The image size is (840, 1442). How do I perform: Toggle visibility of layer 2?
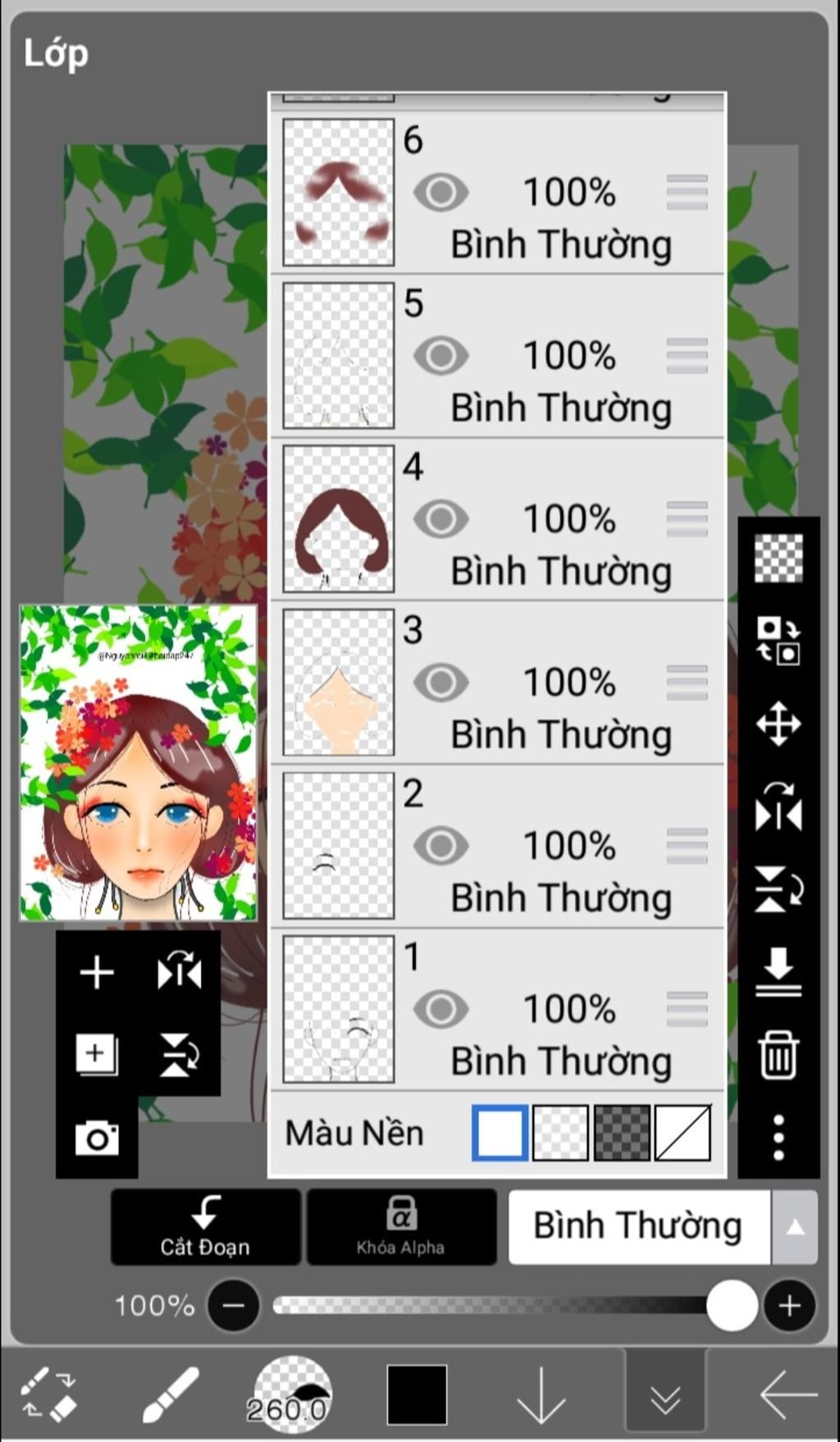441,846
